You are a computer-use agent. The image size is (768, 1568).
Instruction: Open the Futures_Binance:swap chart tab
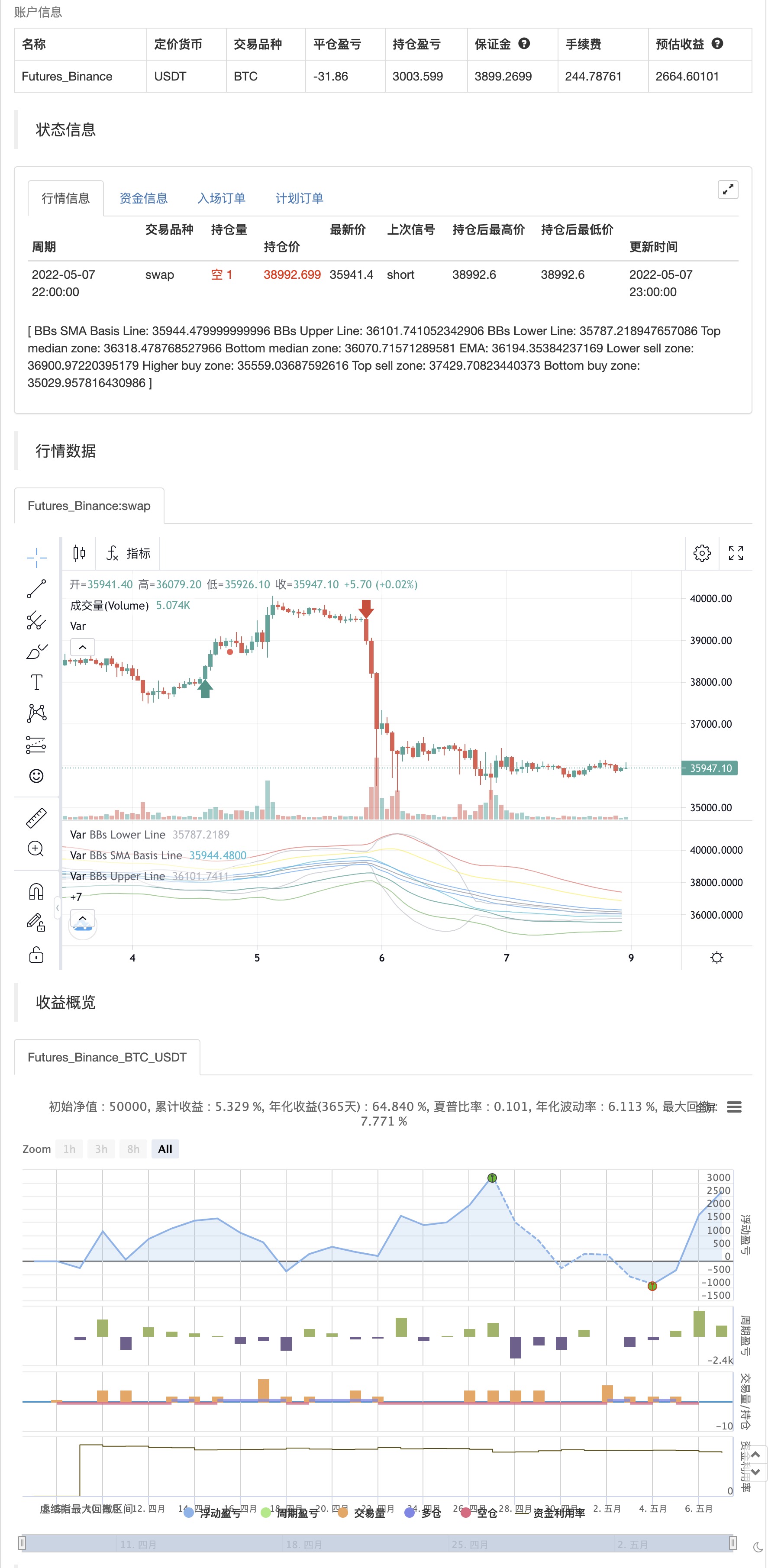tap(89, 506)
